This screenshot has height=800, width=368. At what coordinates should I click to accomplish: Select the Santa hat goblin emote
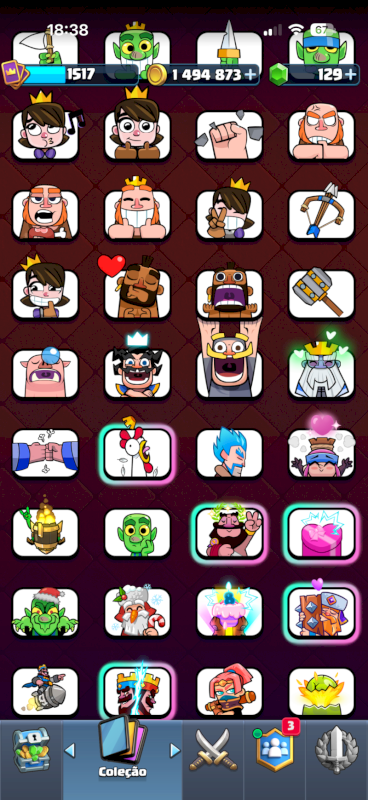pos(45,612)
